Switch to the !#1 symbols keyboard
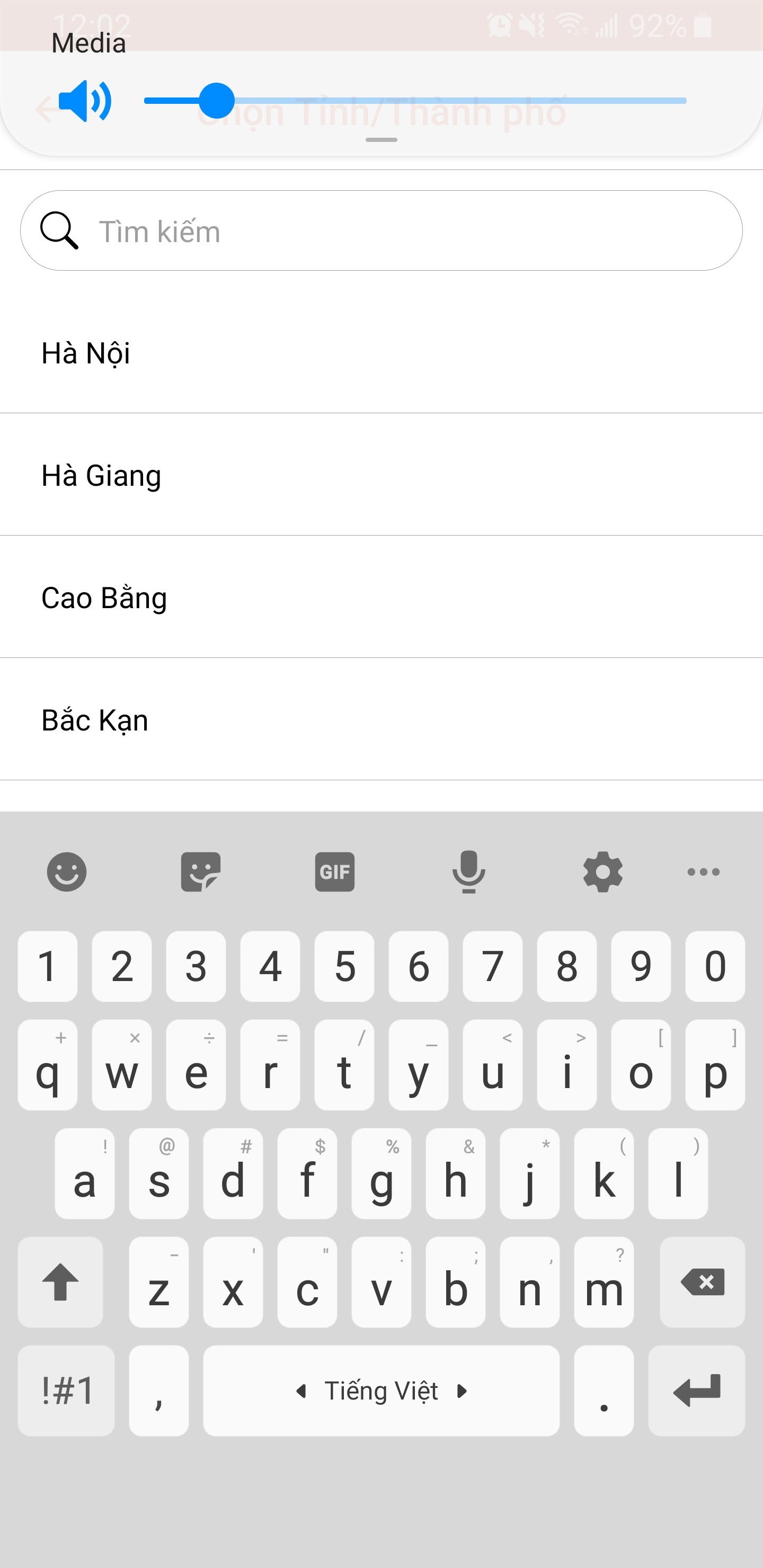 pyautogui.click(x=66, y=1391)
